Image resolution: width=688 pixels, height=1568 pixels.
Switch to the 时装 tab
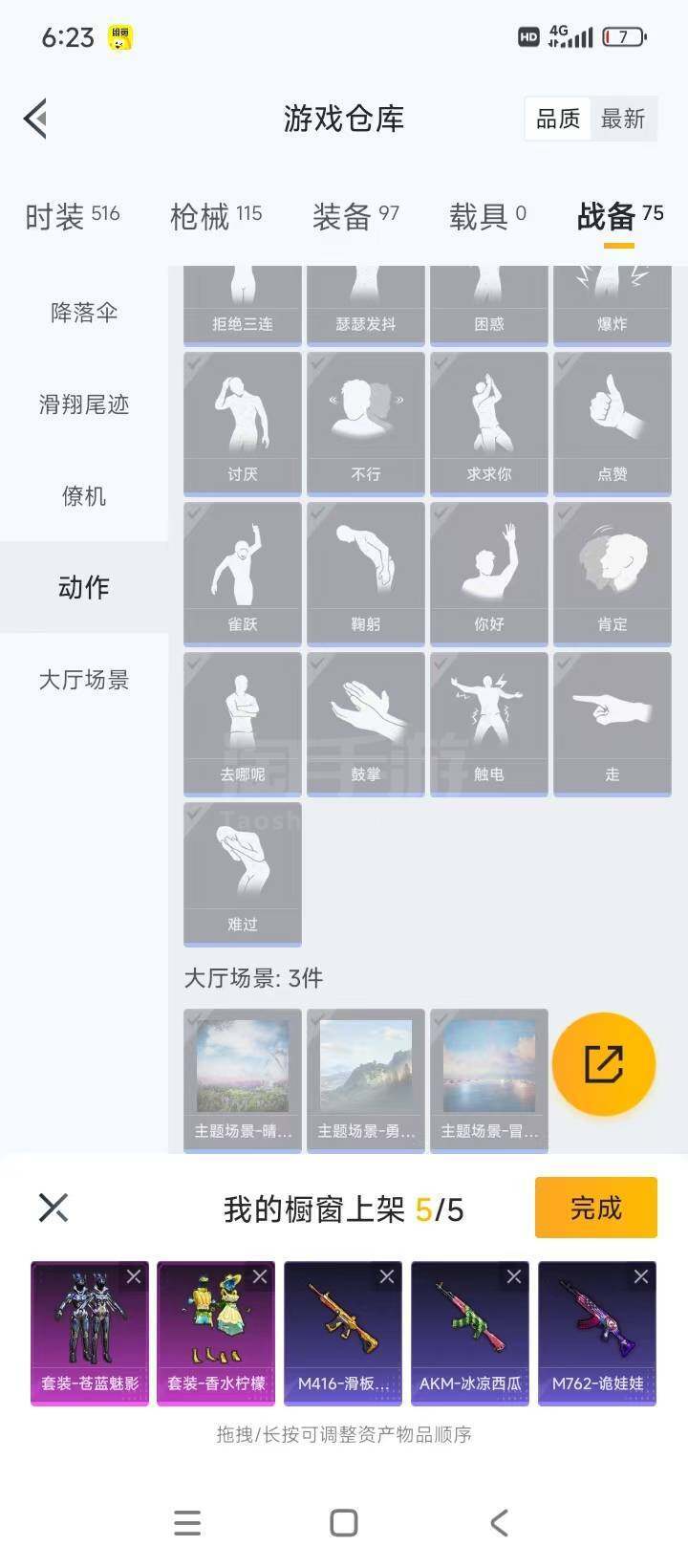coord(72,217)
